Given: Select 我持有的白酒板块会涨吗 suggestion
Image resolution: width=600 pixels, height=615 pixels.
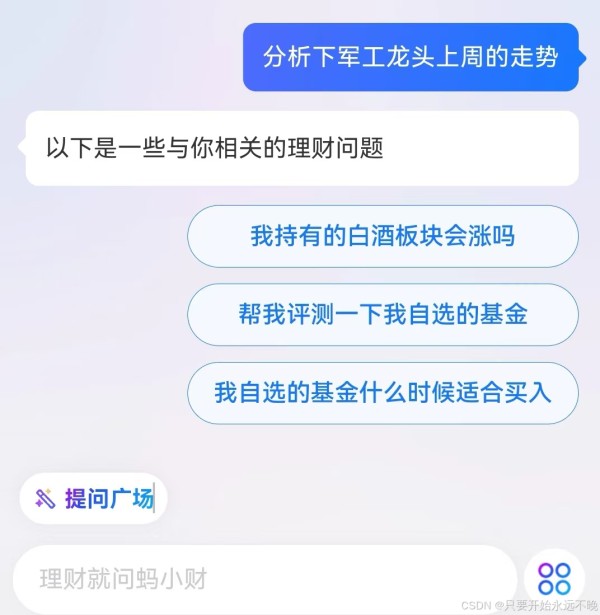Looking at the screenshot, I should point(382,236).
